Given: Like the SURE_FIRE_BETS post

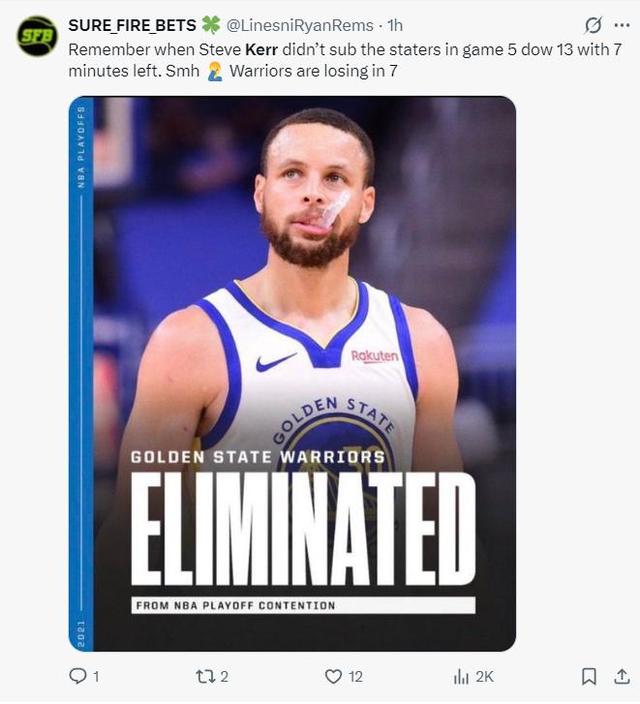Looking at the screenshot, I should 334,677.
